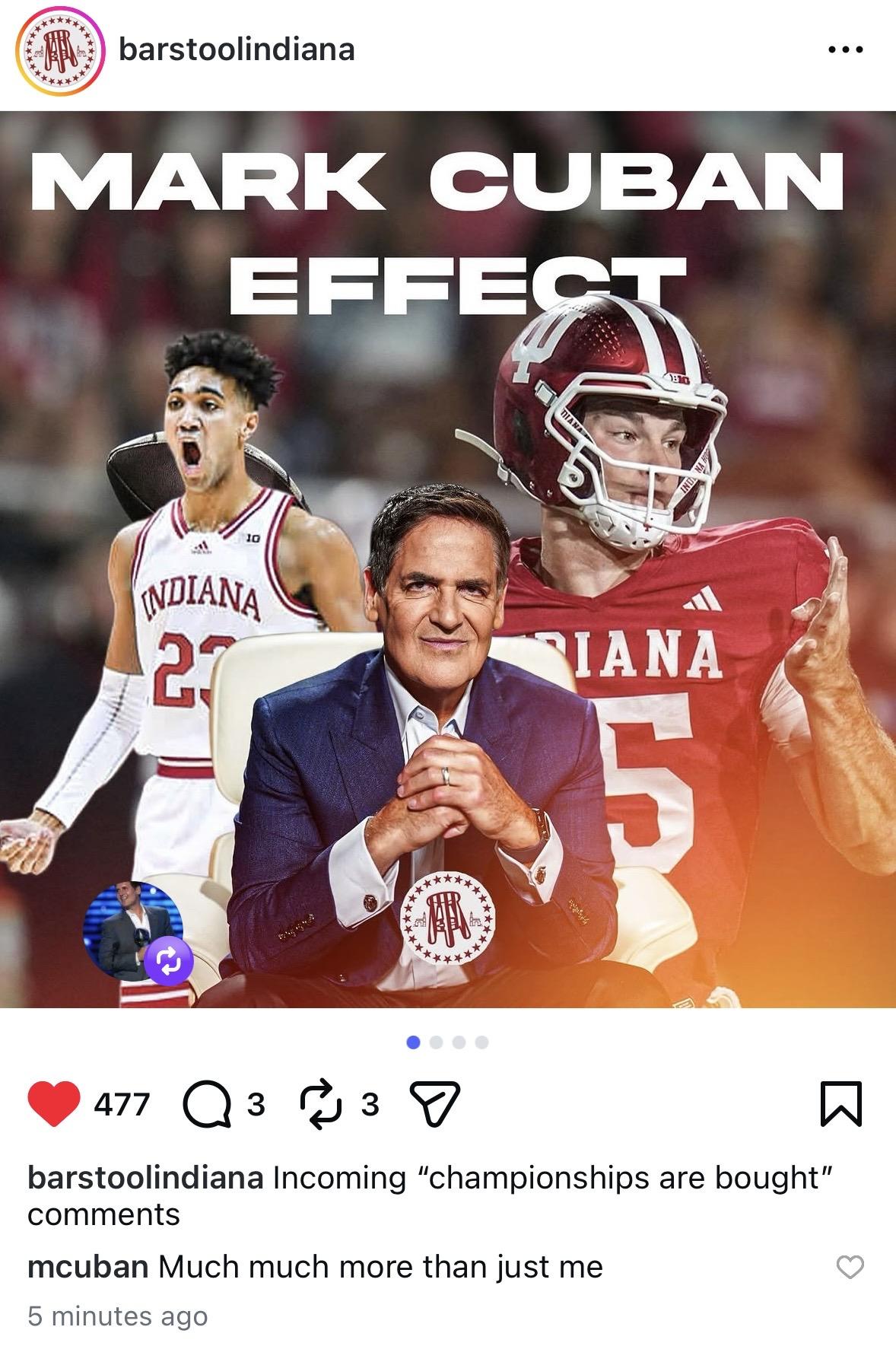This screenshot has width=896, height=1362.
Task: Open the three-dot overflow menu
Action: click(845, 50)
